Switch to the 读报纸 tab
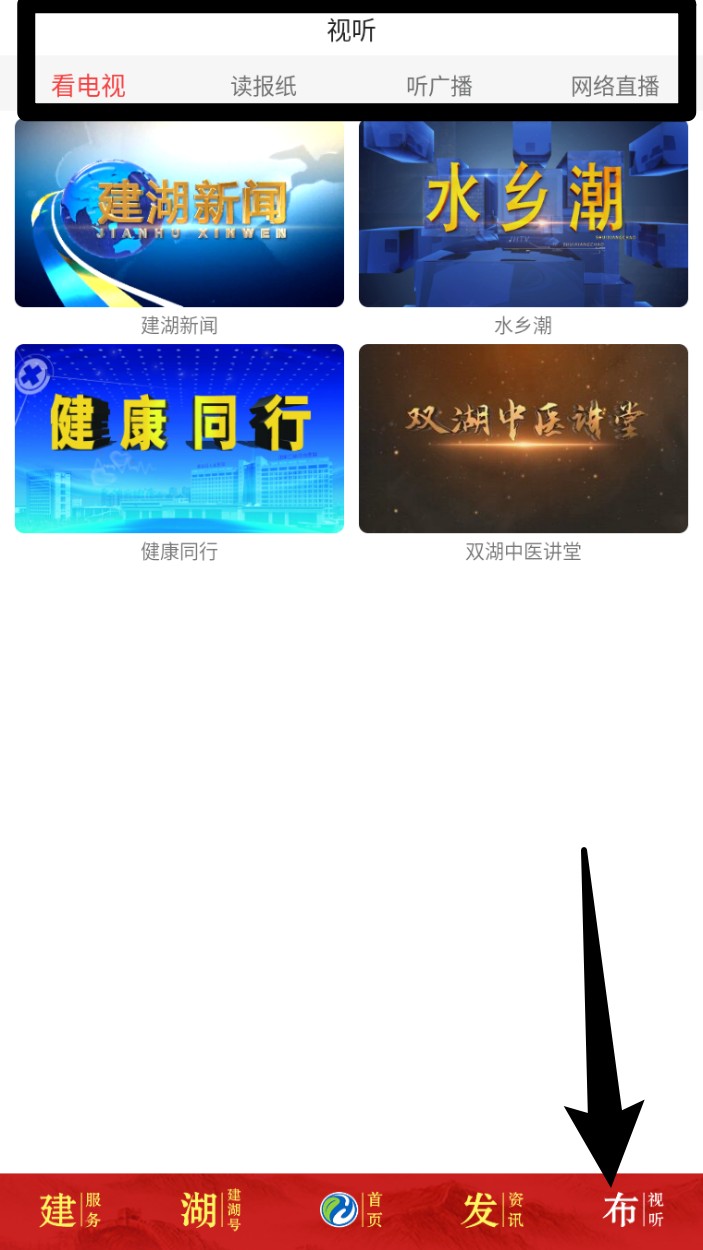 (264, 86)
